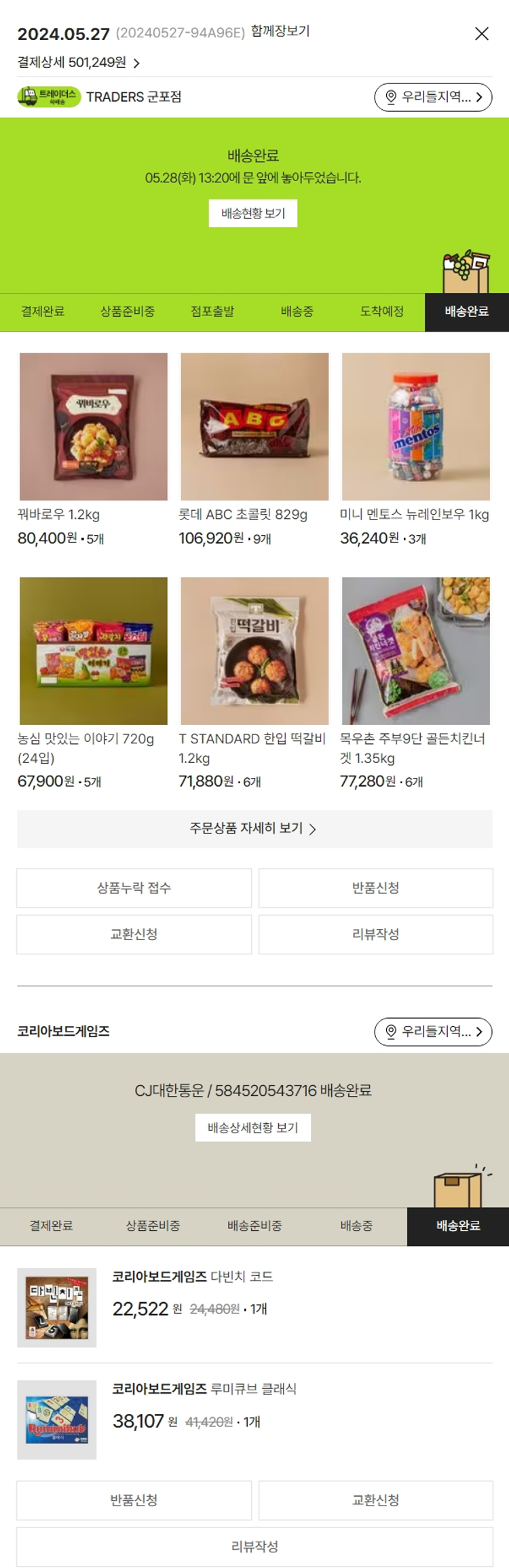Write a review for TRADERS items
509x1568 pixels.
click(375, 934)
